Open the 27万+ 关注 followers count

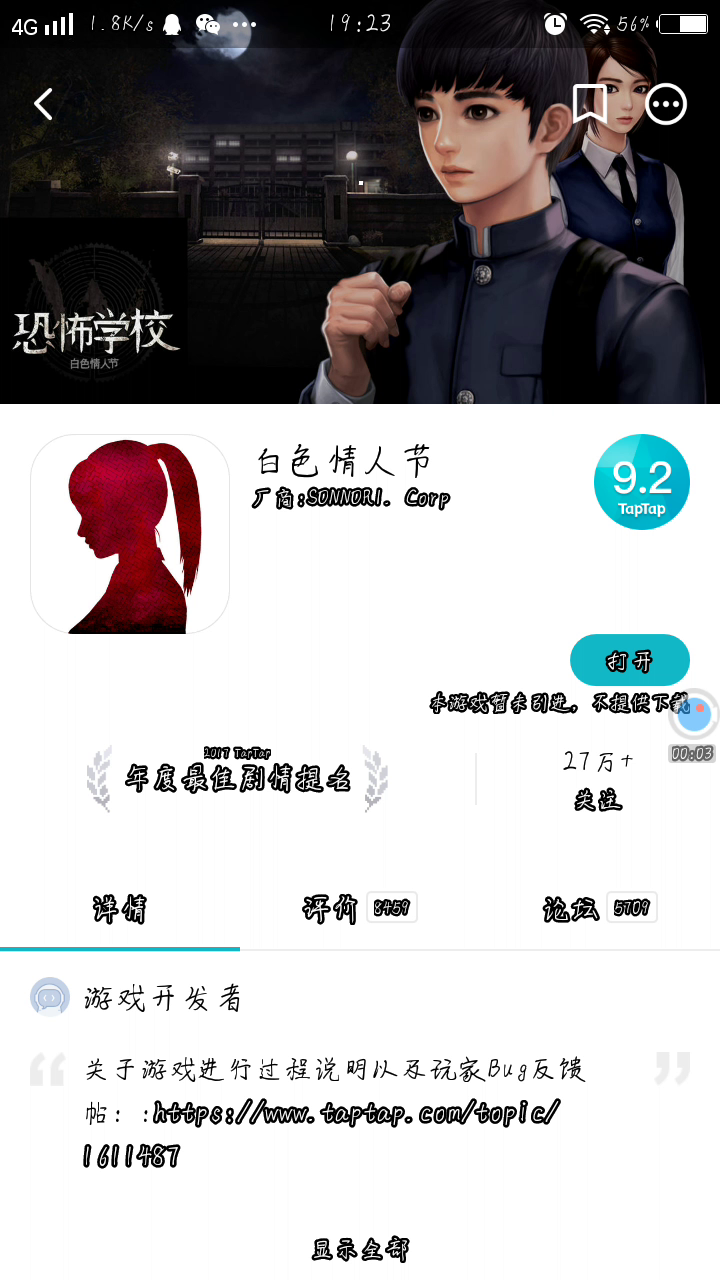[x=598, y=780]
